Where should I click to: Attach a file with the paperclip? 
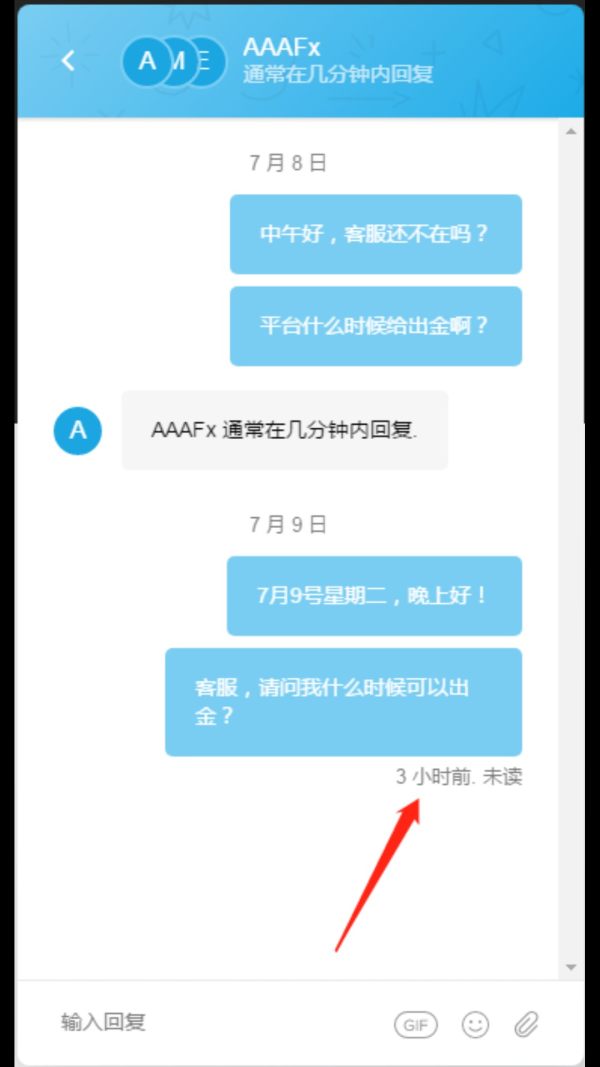click(x=526, y=1024)
